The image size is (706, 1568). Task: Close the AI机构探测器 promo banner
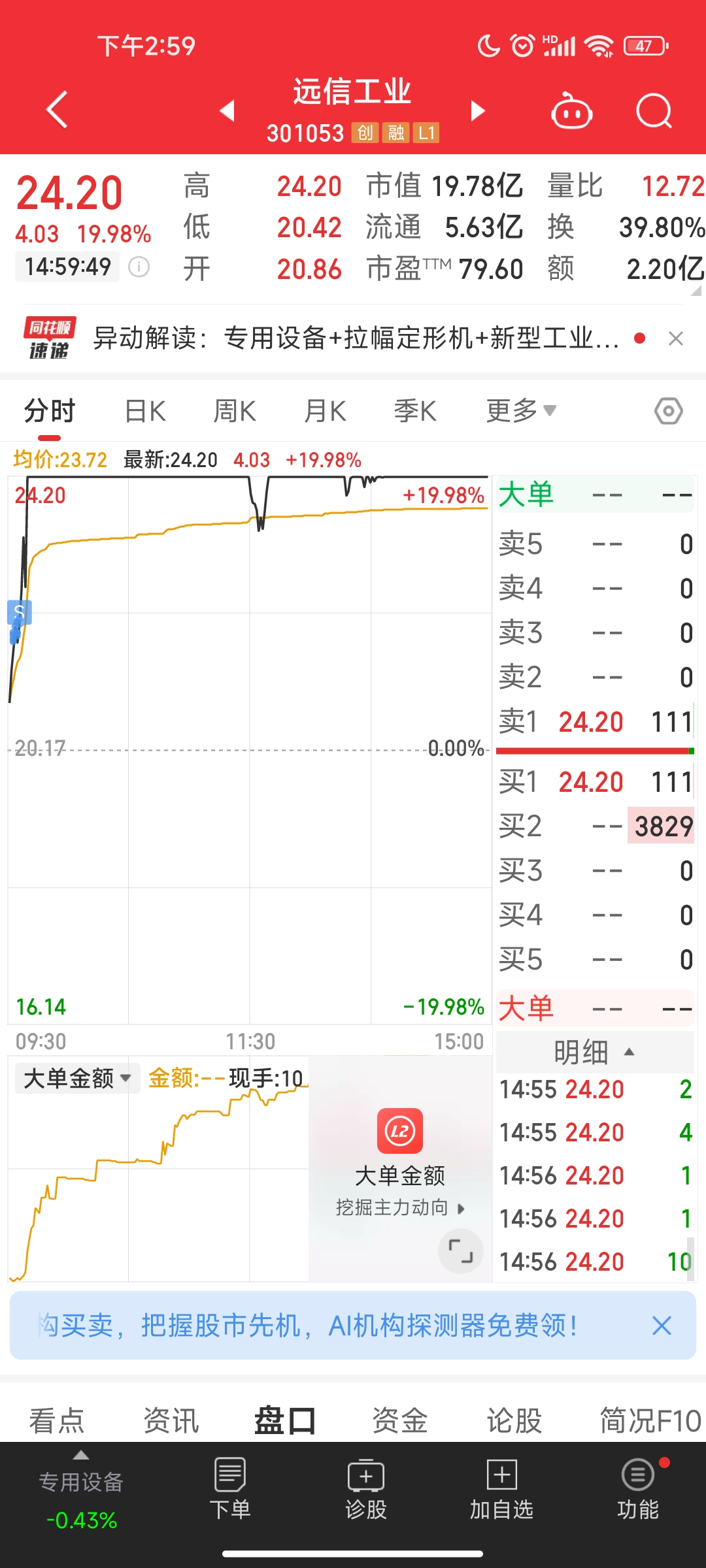click(x=662, y=1326)
